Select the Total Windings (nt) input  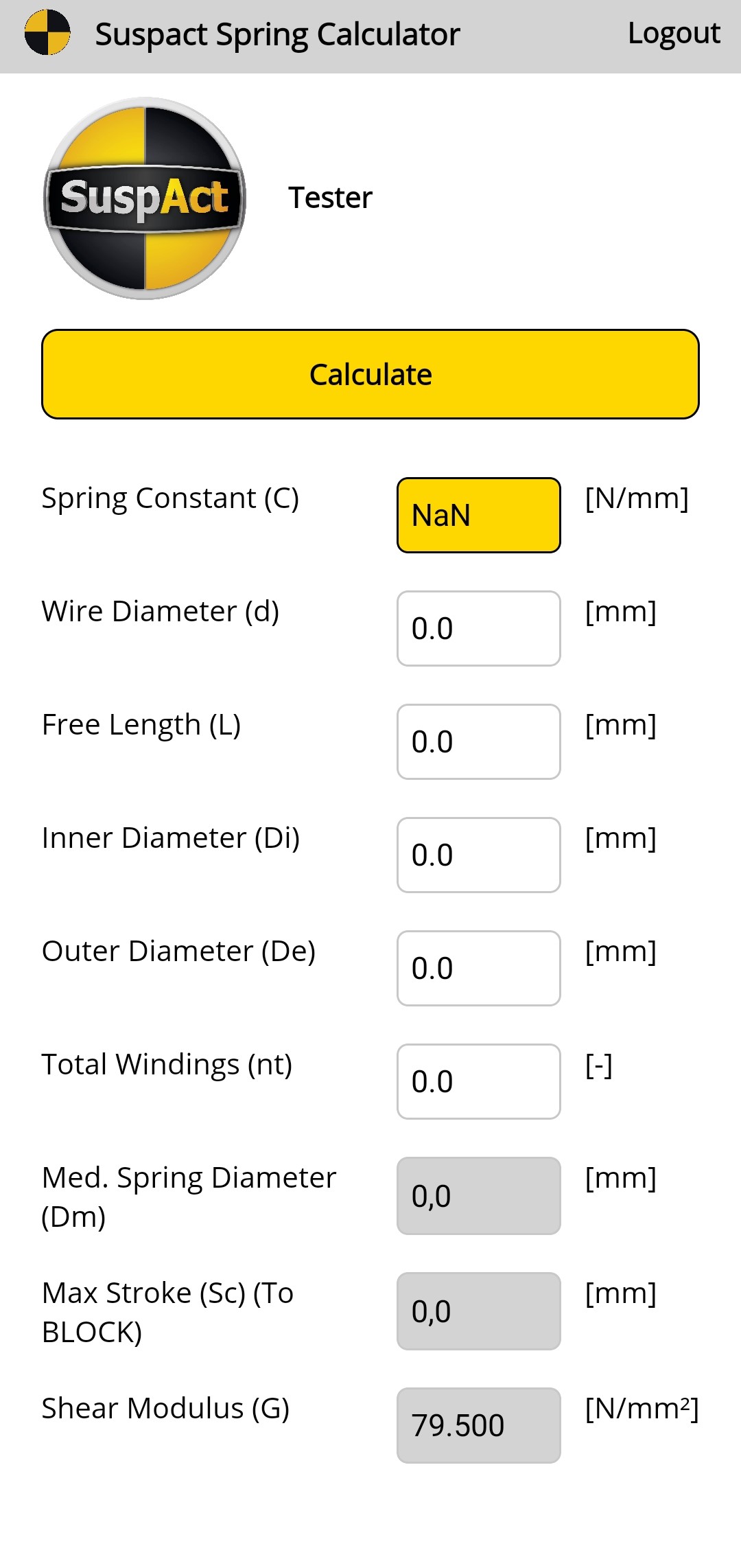478,1081
